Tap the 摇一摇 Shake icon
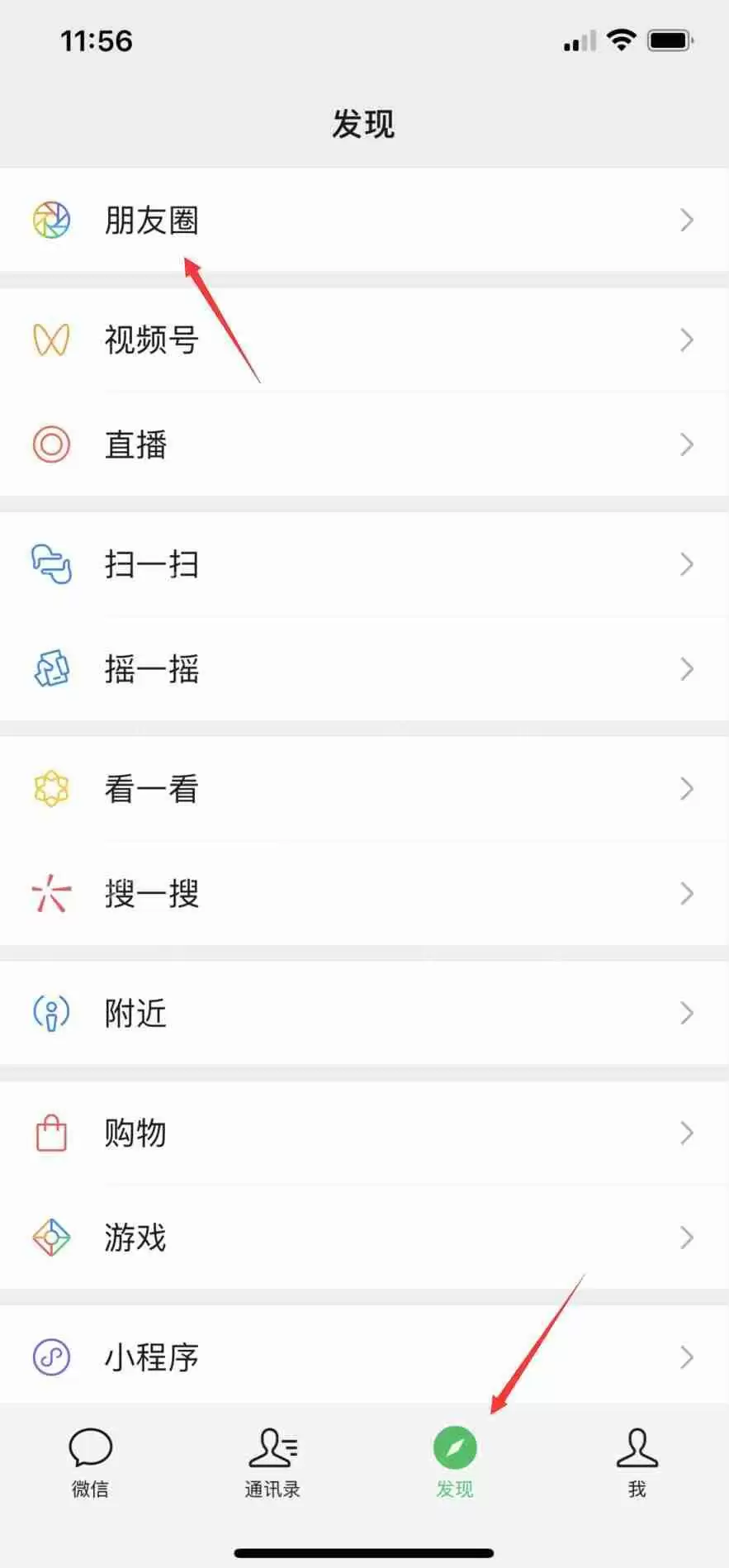Viewport: 729px width, 1568px height. (x=51, y=669)
